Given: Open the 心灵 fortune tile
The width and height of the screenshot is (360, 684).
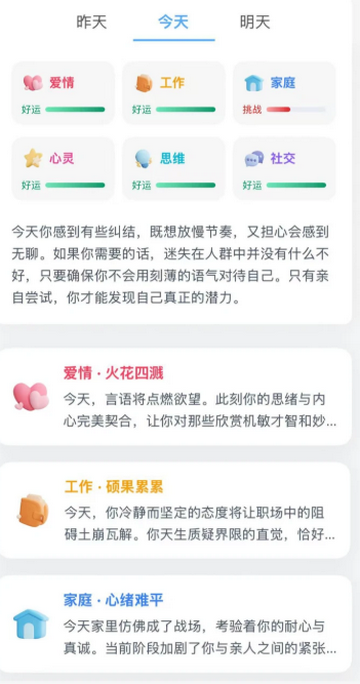Looking at the screenshot, I should (63, 169).
